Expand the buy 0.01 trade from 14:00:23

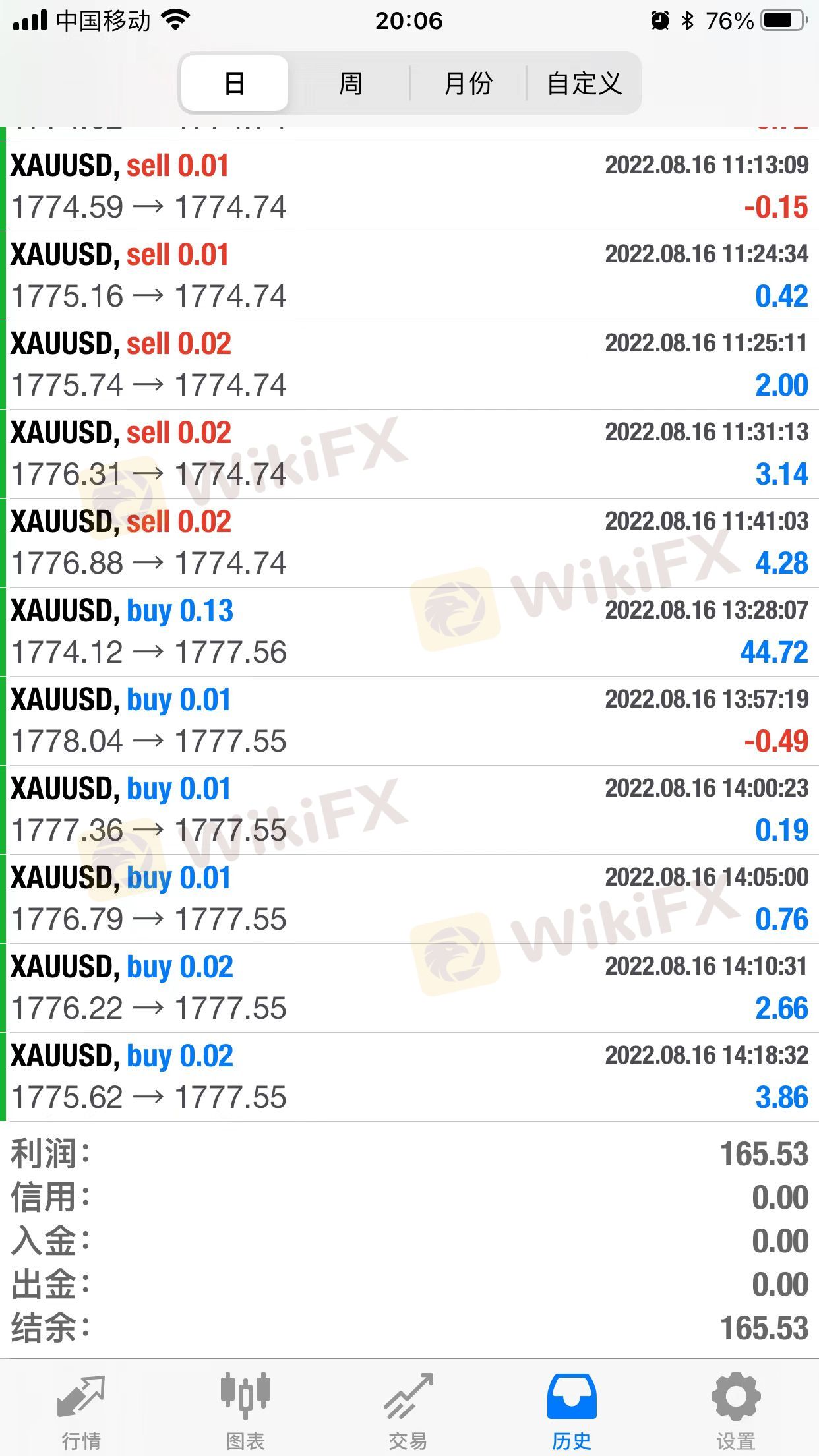pyautogui.click(x=409, y=810)
